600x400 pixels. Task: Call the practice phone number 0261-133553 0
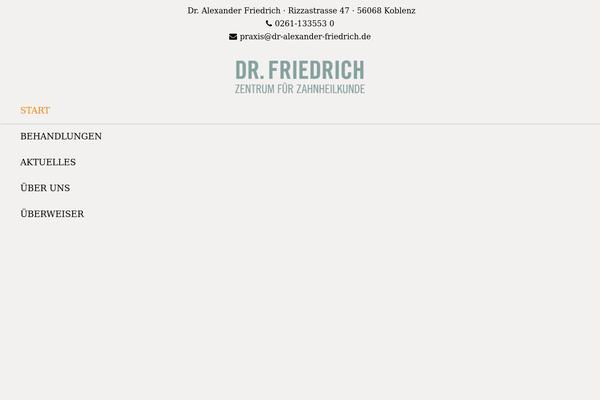(304, 23)
